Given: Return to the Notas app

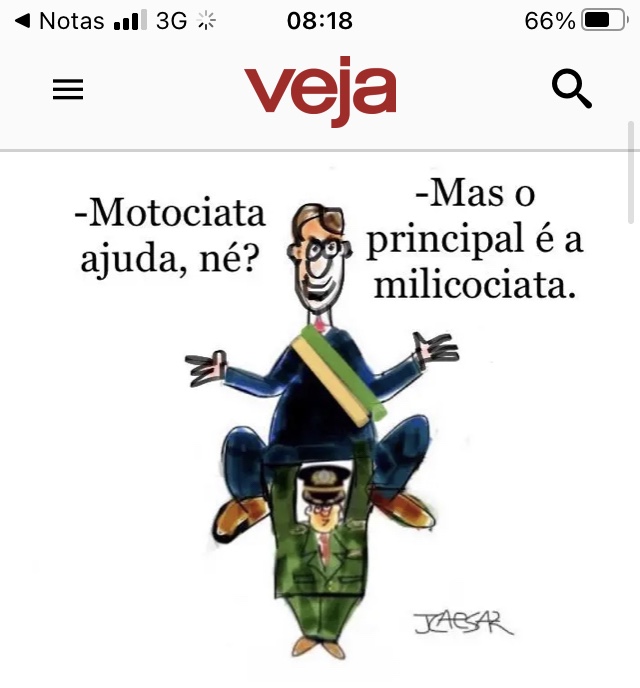Looking at the screenshot, I should click(60, 20).
